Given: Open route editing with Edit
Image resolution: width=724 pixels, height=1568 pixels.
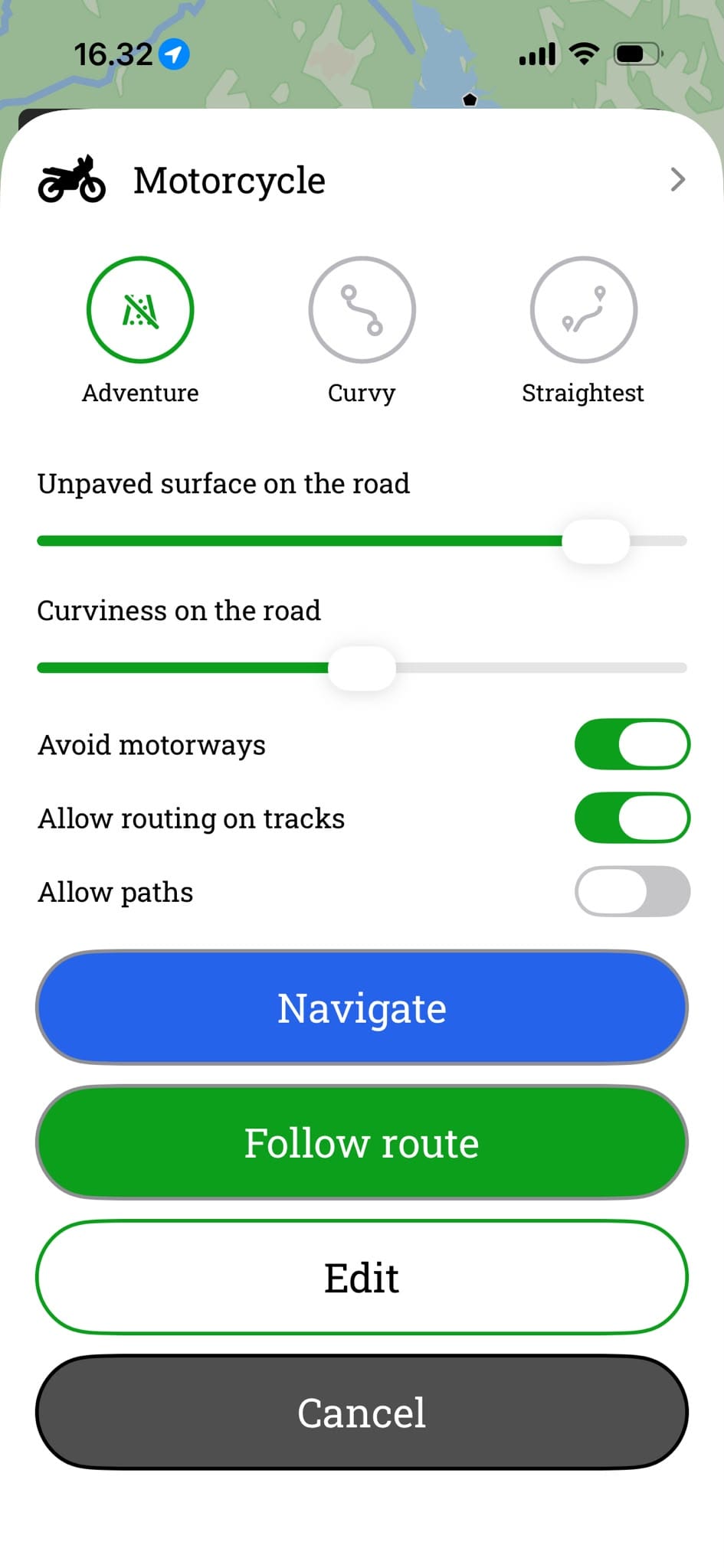Looking at the screenshot, I should (362, 1277).
